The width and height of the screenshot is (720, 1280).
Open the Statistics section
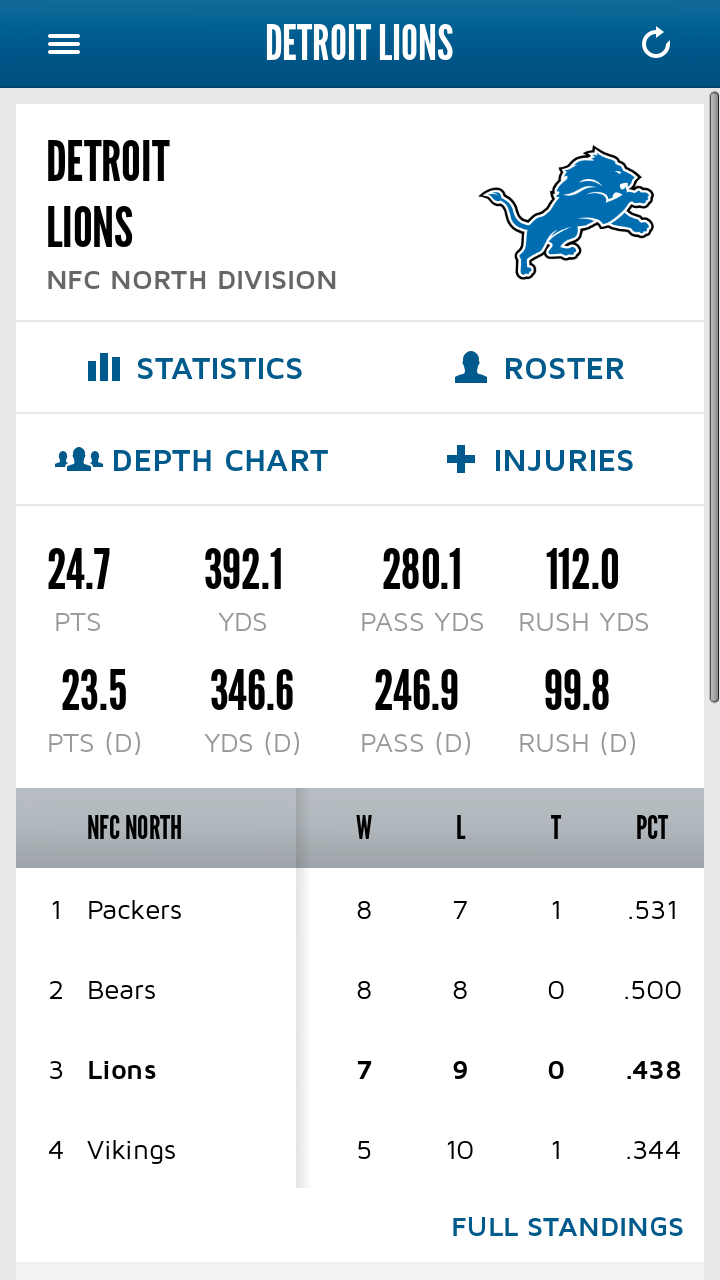[x=219, y=368]
